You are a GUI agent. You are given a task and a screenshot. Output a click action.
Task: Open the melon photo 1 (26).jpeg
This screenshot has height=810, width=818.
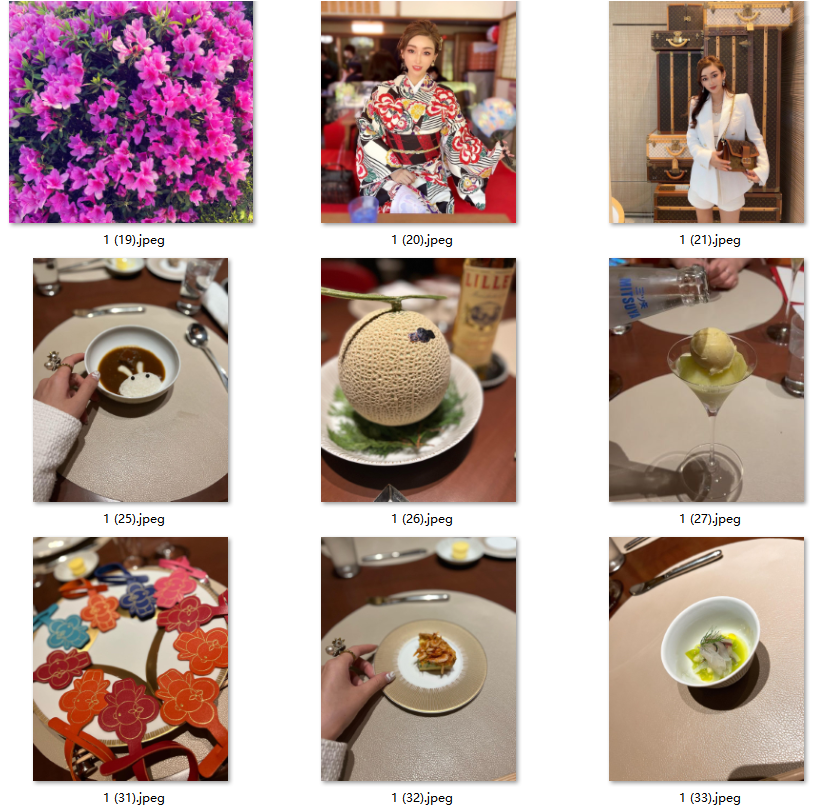tap(418, 380)
